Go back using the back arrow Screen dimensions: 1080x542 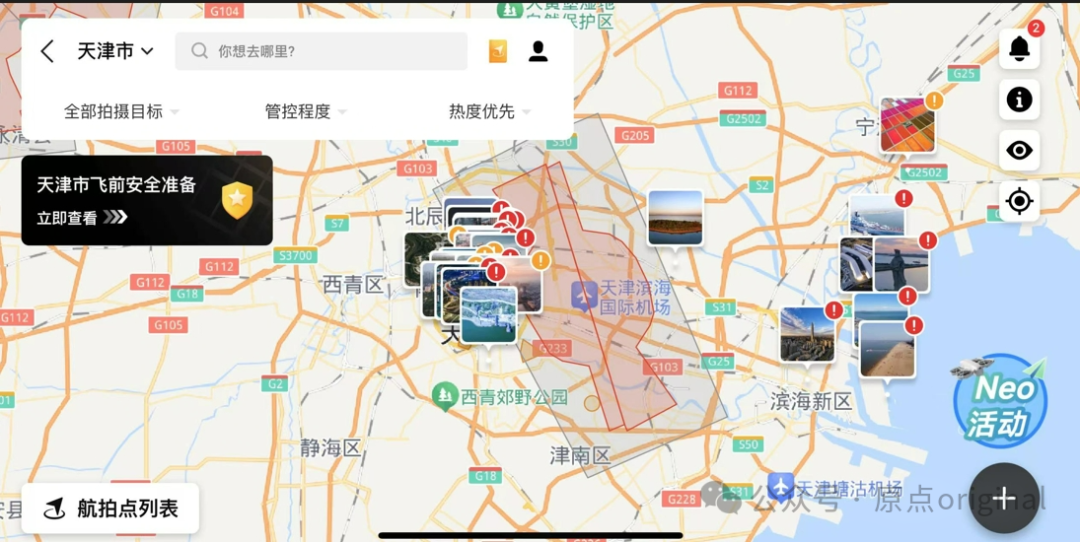tap(47, 51)
